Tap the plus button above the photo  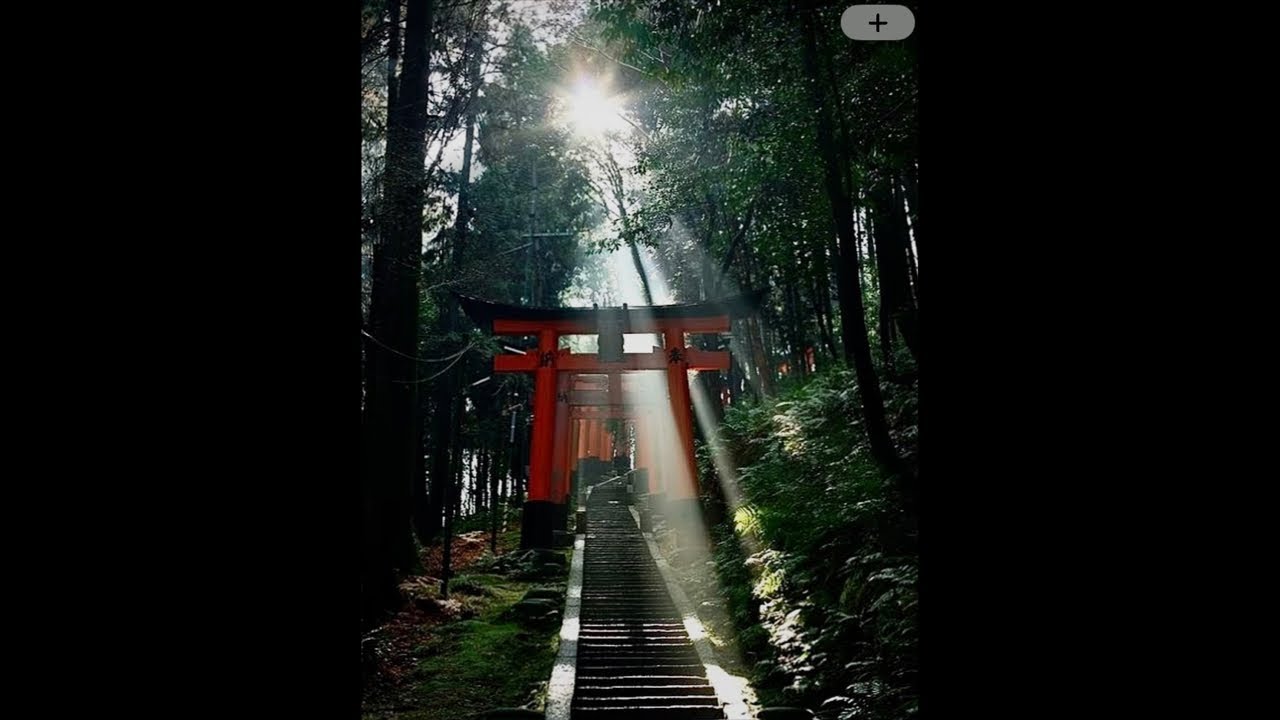point(877,22)
